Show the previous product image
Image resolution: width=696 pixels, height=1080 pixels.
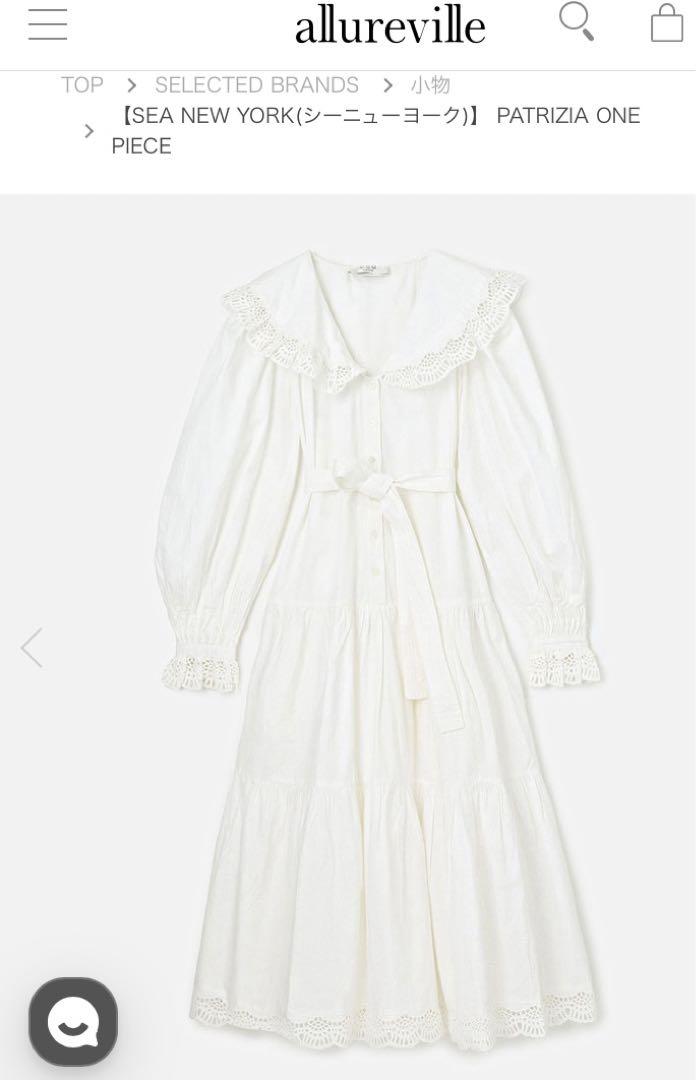[x=32, y=648]
